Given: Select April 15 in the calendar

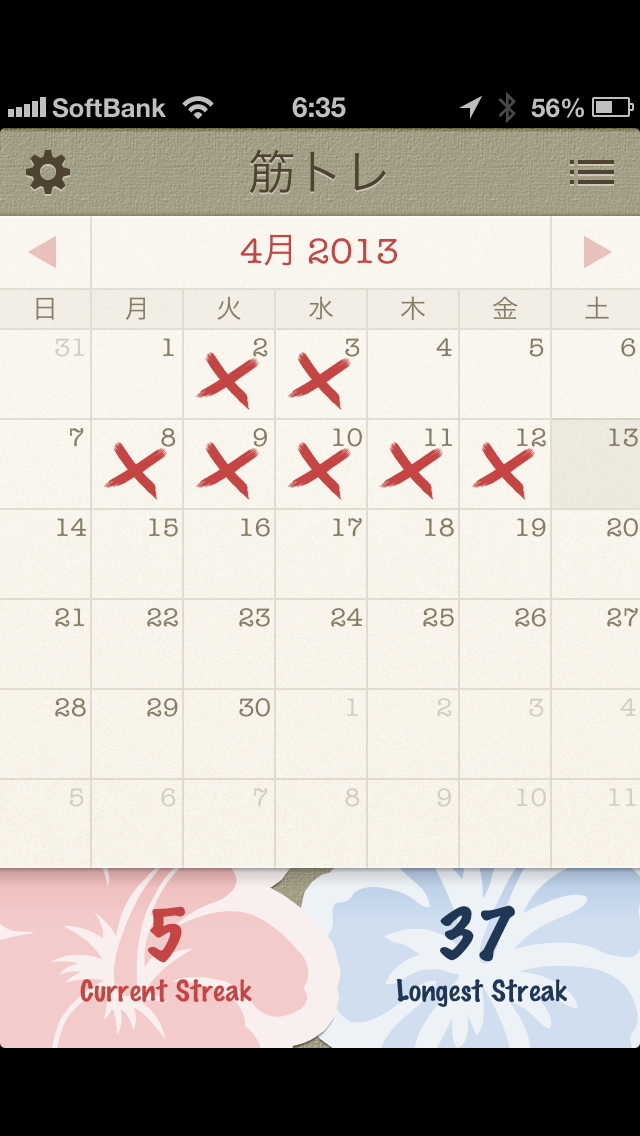Looking at the screenshot, I should pos(137,555).
